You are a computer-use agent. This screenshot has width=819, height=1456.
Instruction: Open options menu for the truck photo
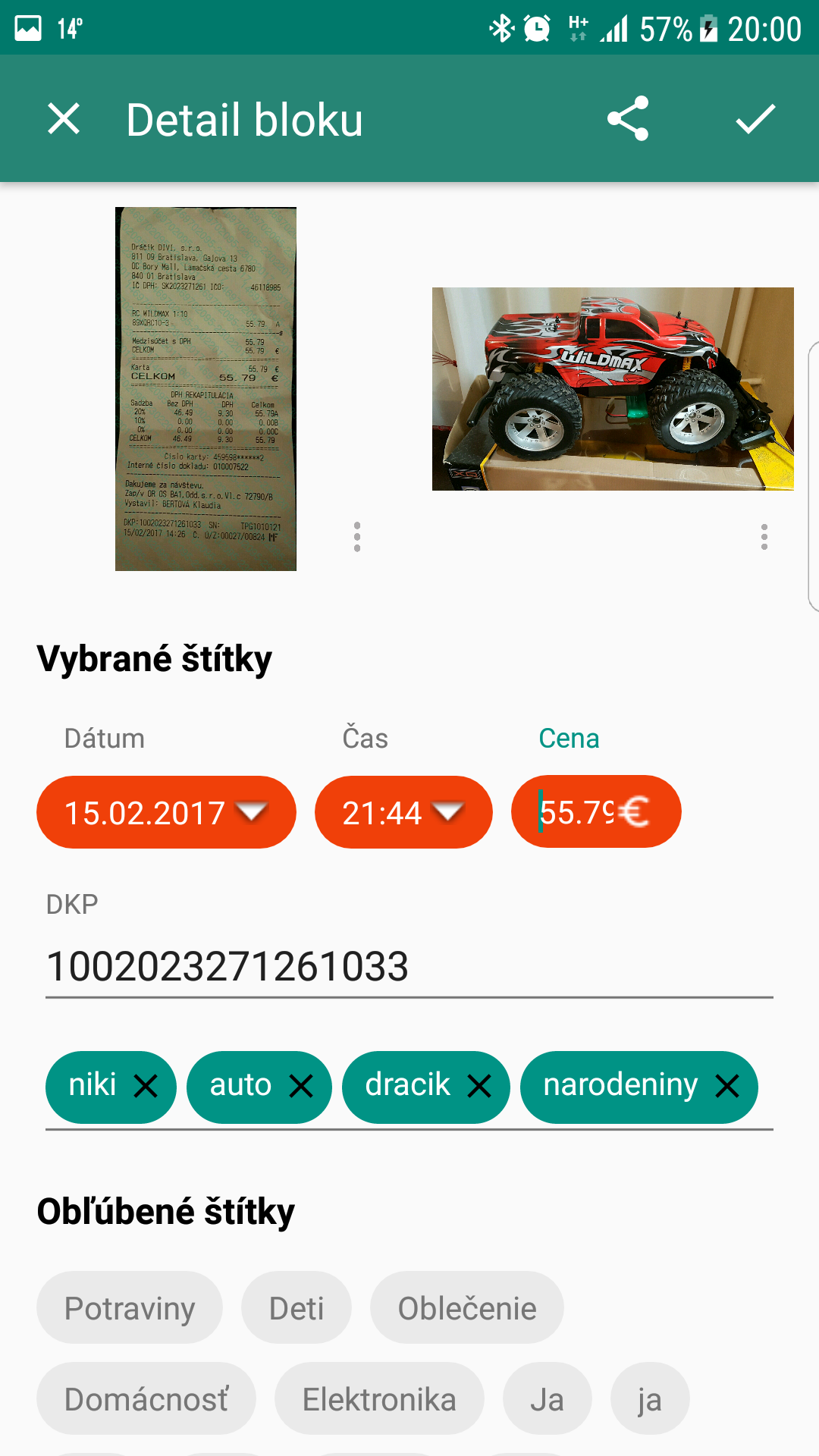tap(764, 537)
